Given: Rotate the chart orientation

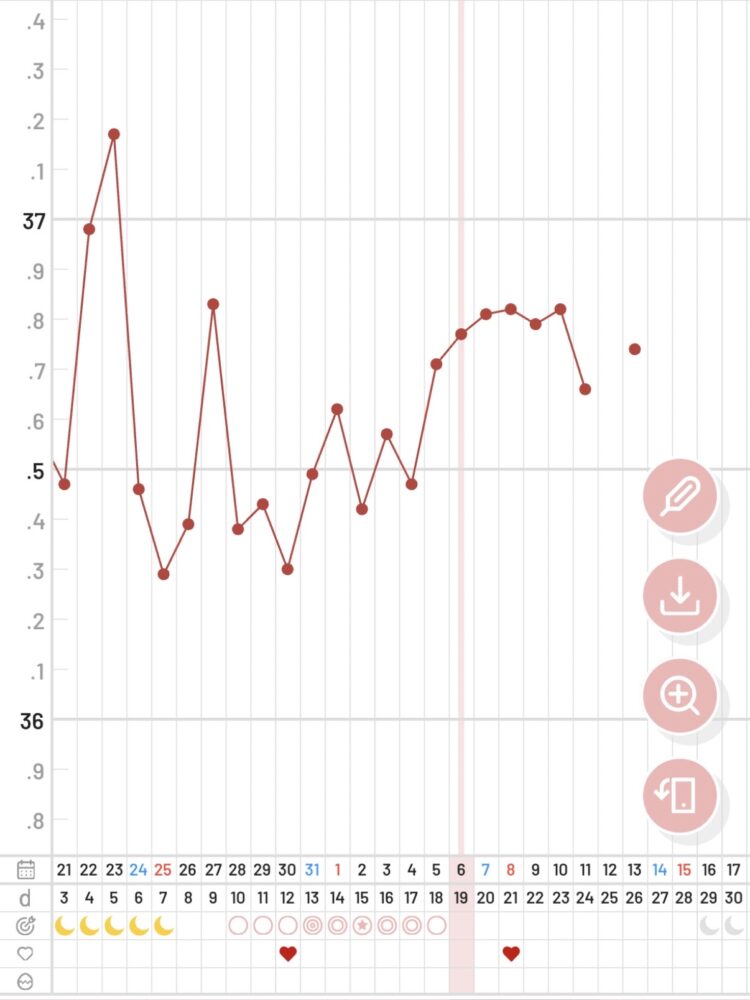Looking at the screenshot, I should (x=680, y=795).
